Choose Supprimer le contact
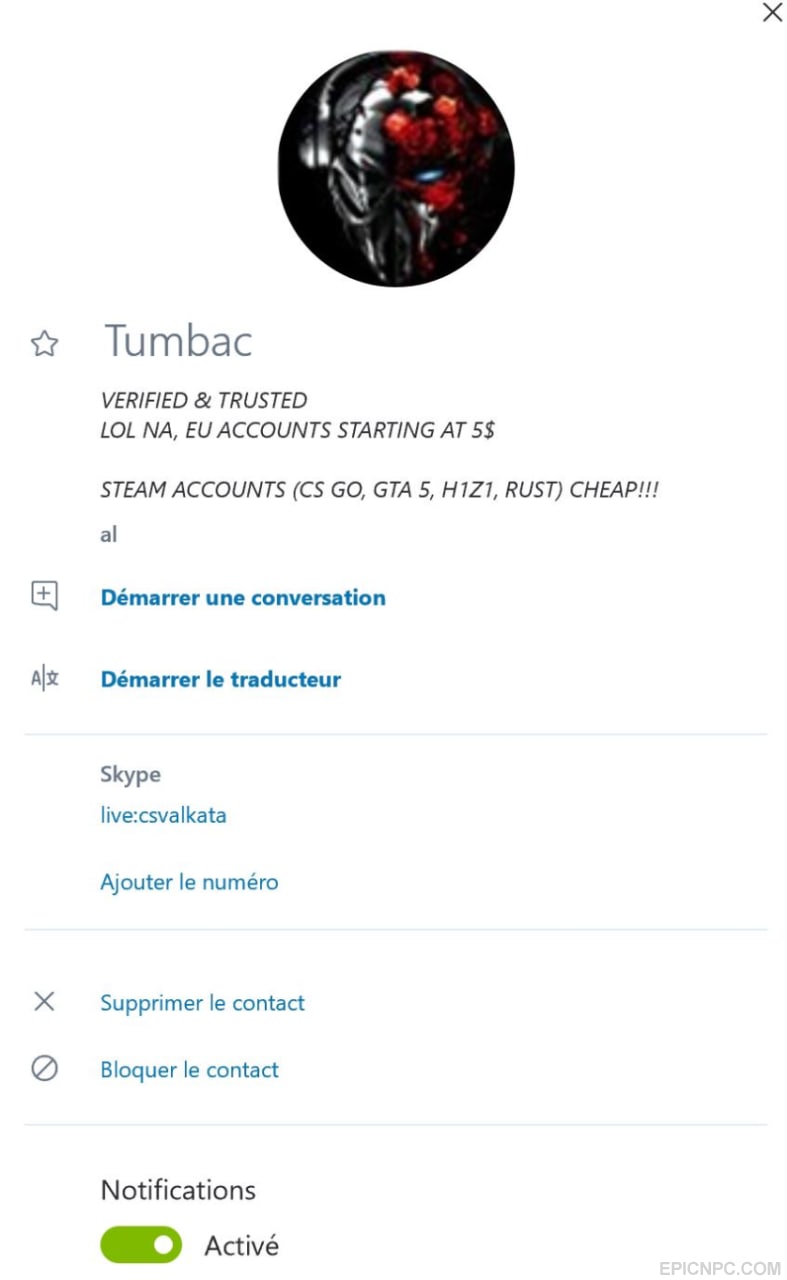Image resolution: width=787 pixels, height=1280 pixels. [202, 1003]
